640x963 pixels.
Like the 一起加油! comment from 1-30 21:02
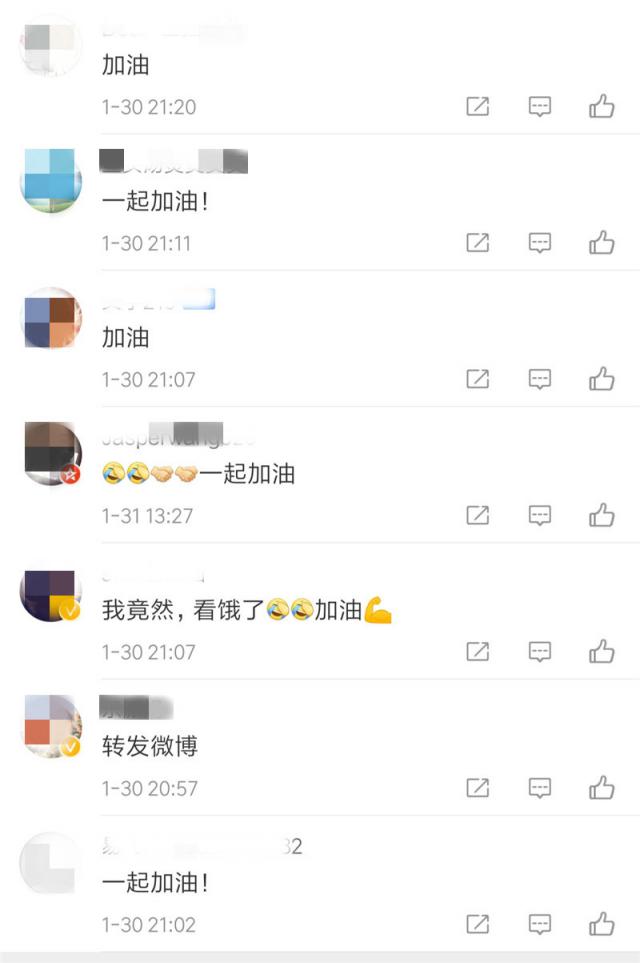click(x=601, y=924)
